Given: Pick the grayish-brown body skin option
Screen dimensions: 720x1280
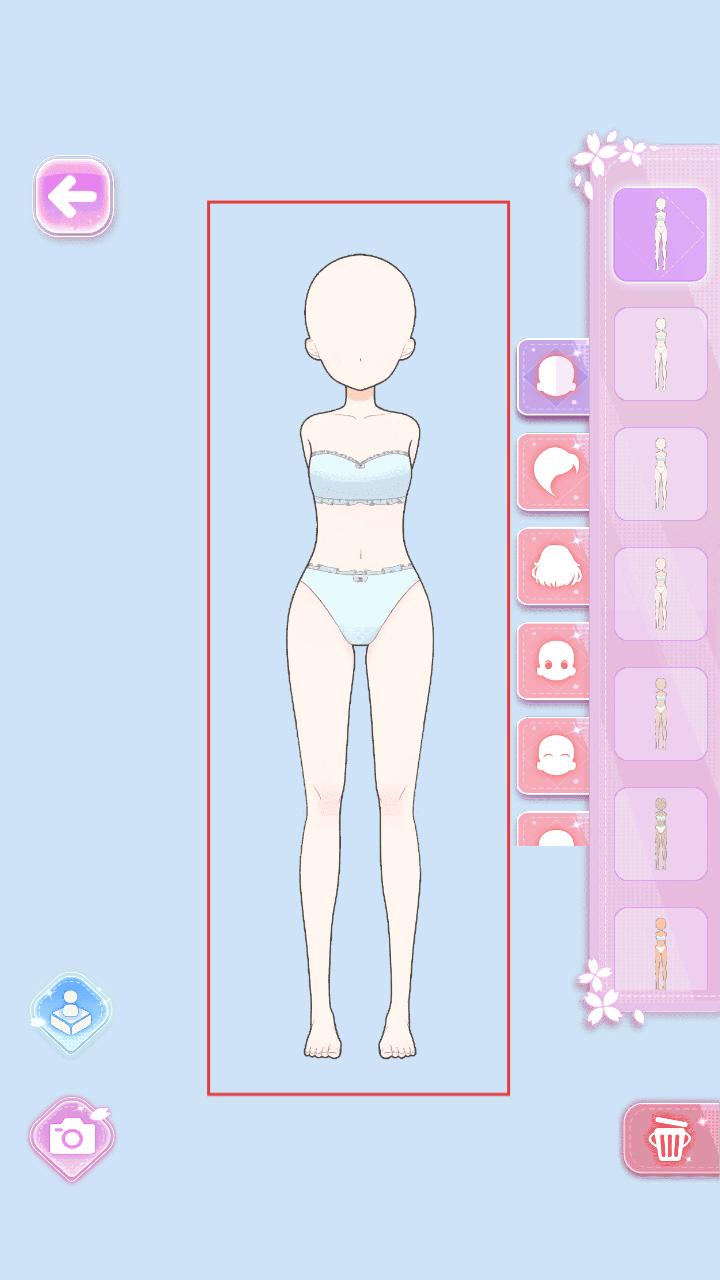Looking at the screenshot, I should coord(660,834).
